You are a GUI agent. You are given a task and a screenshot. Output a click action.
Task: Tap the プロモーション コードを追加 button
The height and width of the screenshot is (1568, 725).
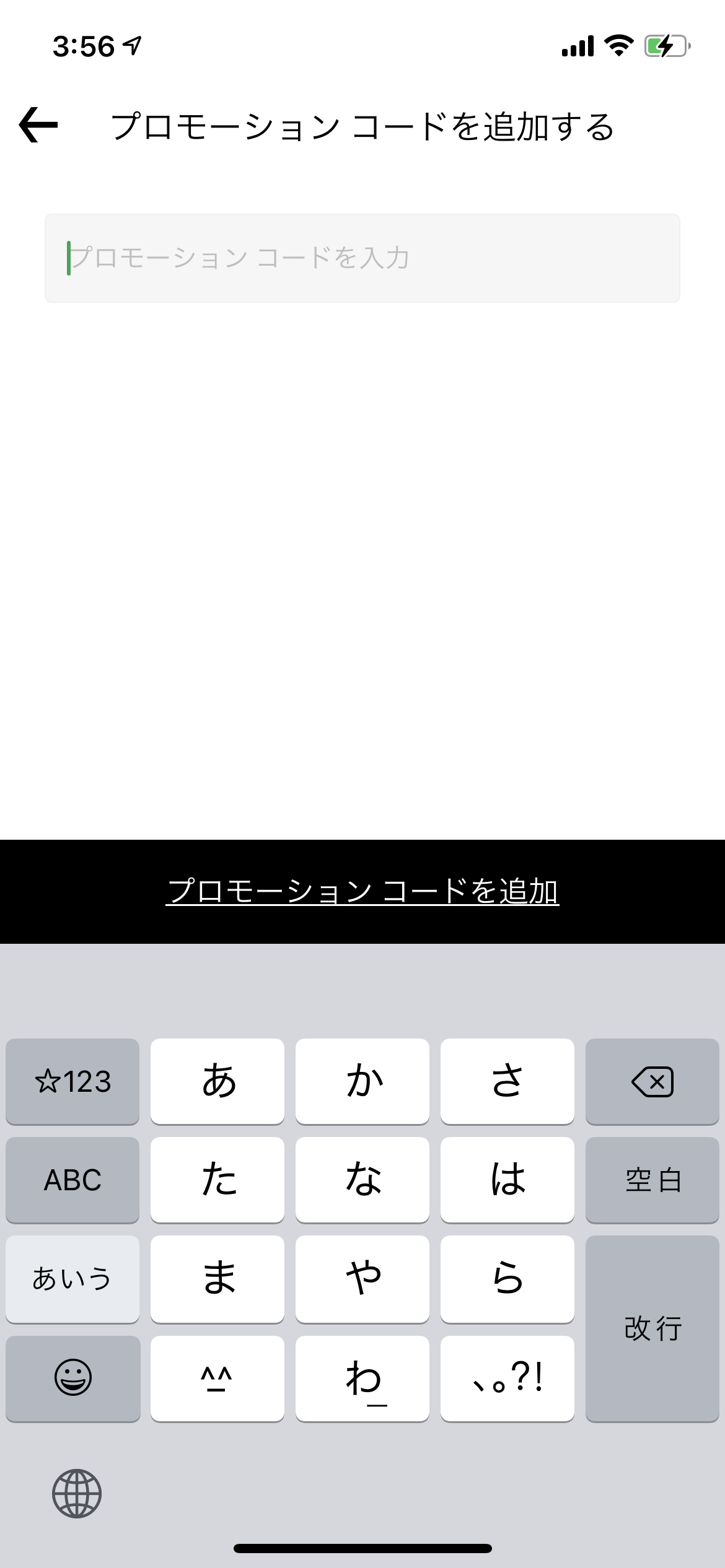tap(362, 892)
